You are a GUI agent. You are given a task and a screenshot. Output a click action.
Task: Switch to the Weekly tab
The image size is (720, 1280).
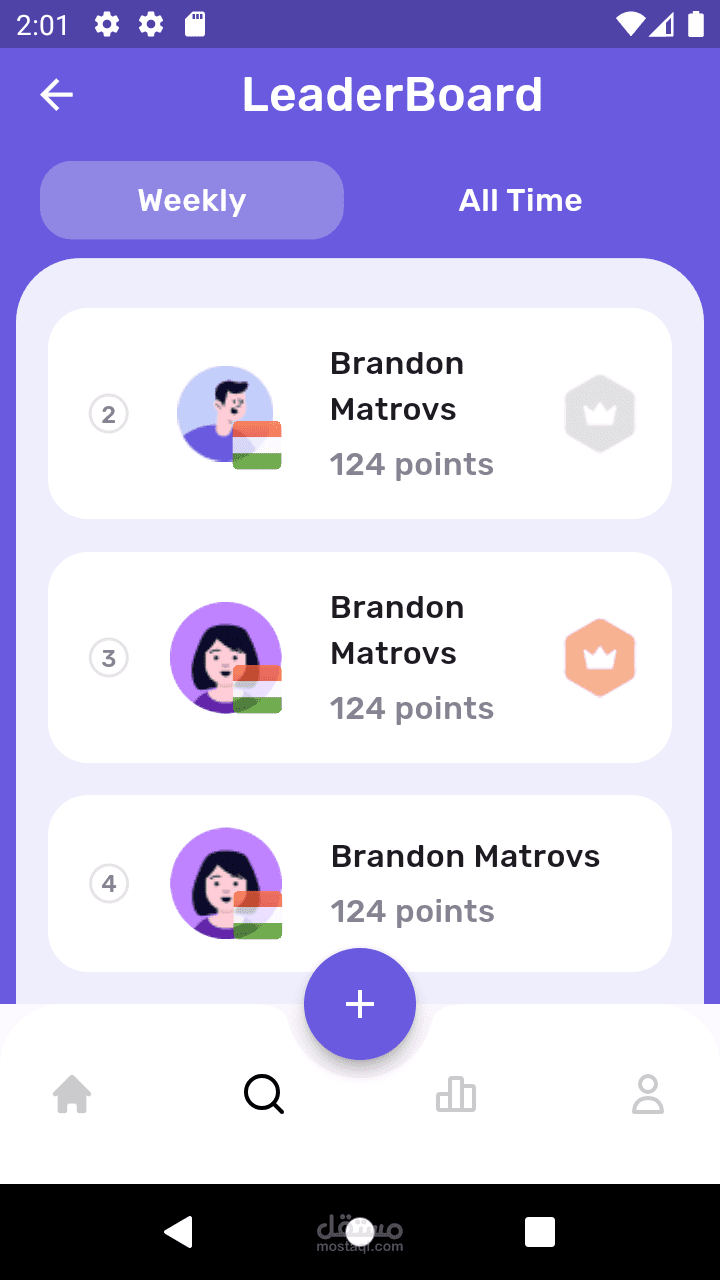(x=192, y=200)
